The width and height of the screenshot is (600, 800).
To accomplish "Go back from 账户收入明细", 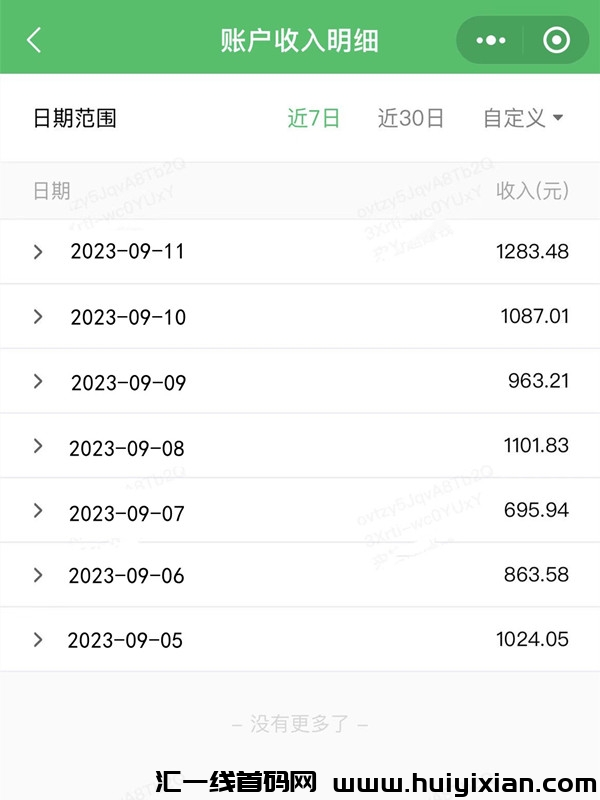I will (x=35, y=40).
